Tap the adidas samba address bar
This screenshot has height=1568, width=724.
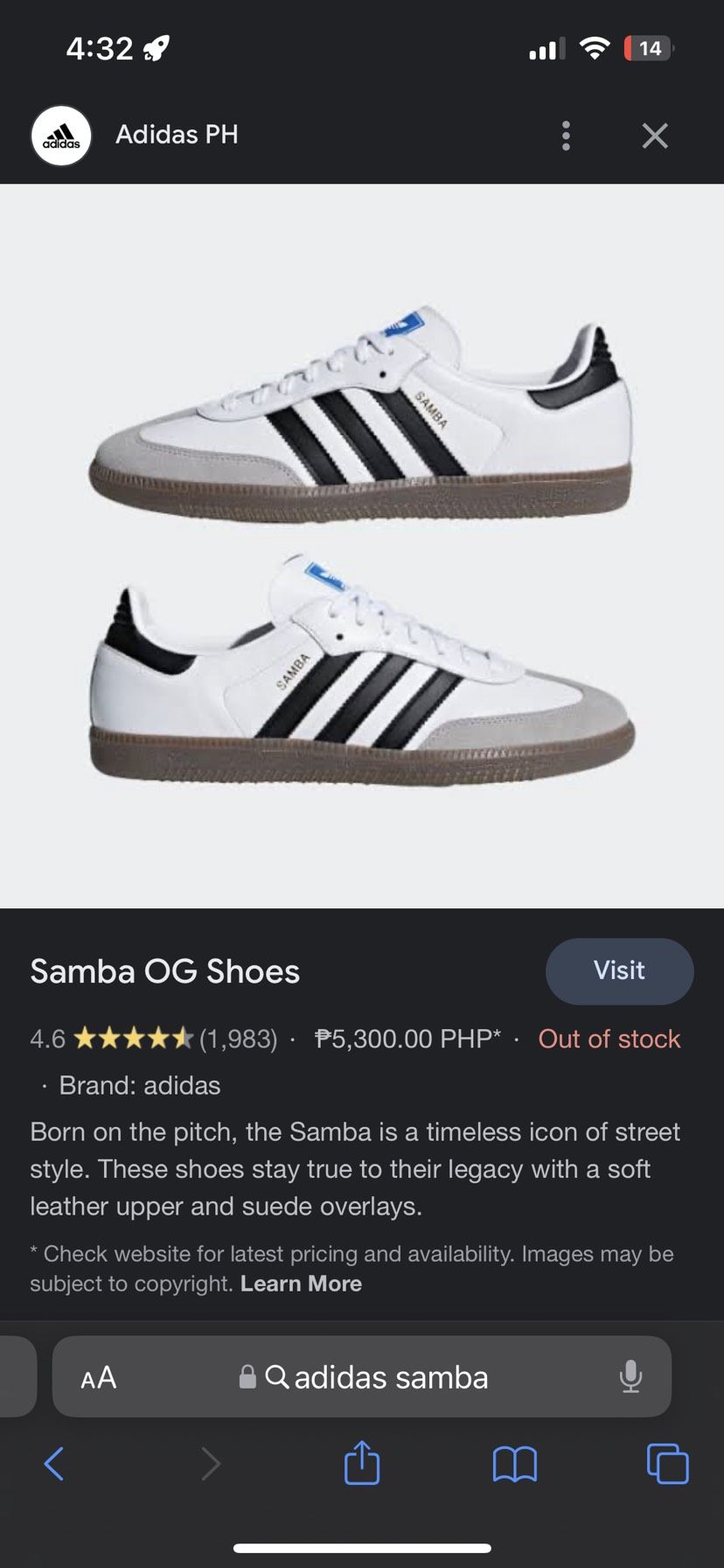(x=376, y=1377)
